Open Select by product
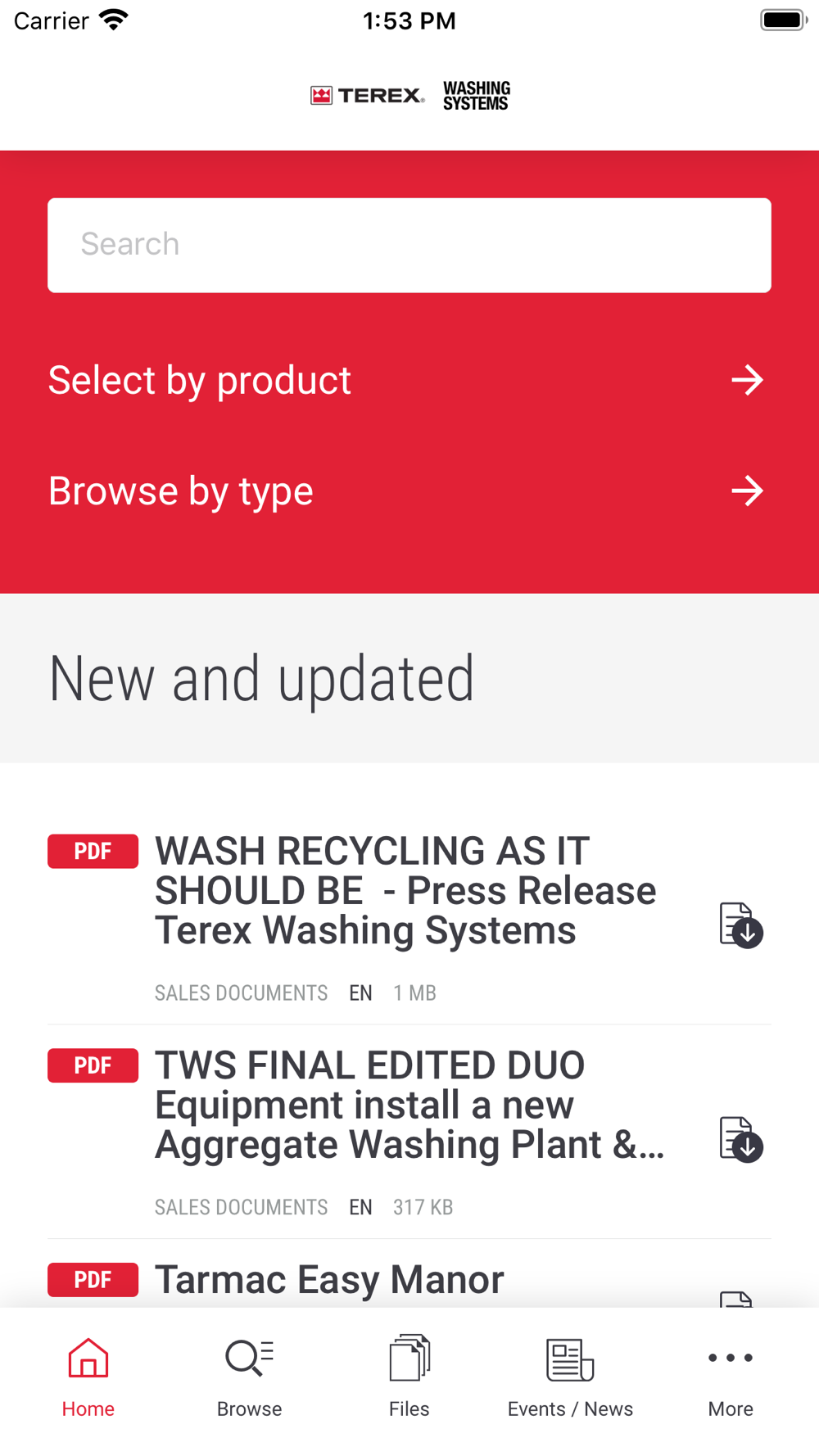819x1456 pixels. 409,380
